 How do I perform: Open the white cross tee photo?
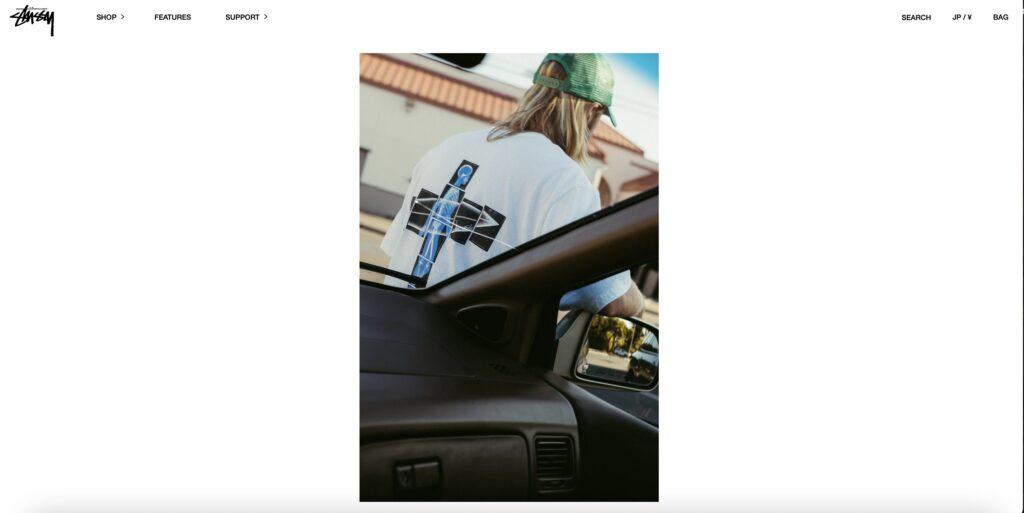point(508,277)
